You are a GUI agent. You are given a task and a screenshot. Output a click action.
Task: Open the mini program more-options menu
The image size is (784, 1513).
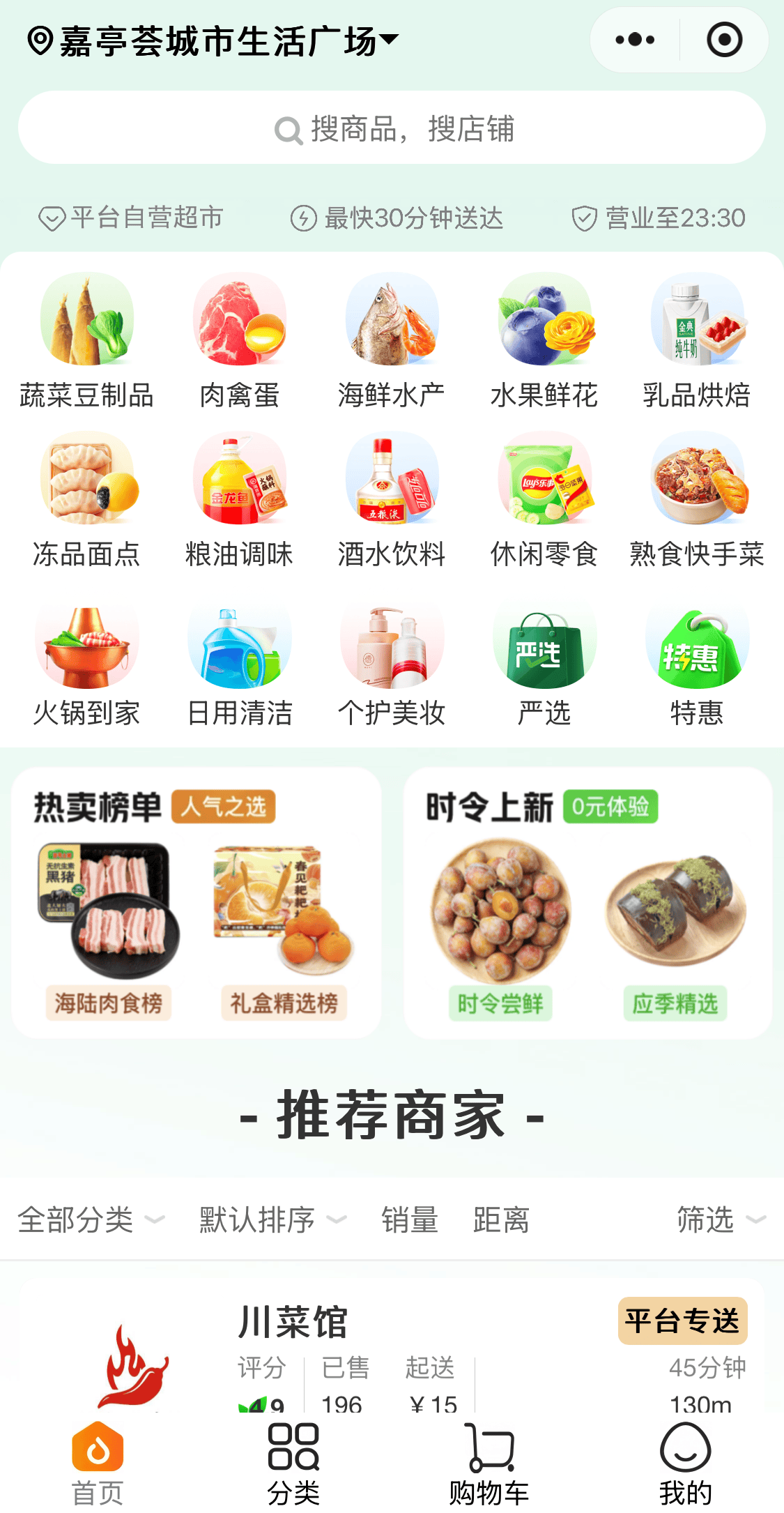pyautogui.click(x=635, y=40)
